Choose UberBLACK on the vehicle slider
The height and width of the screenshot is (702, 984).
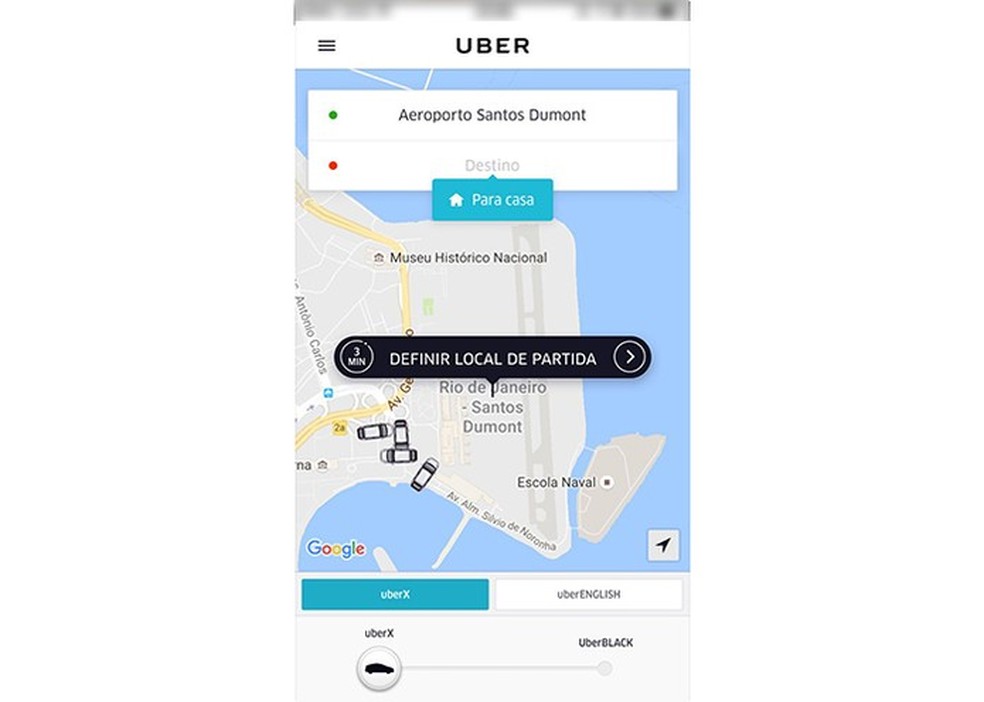coord(605,667)
